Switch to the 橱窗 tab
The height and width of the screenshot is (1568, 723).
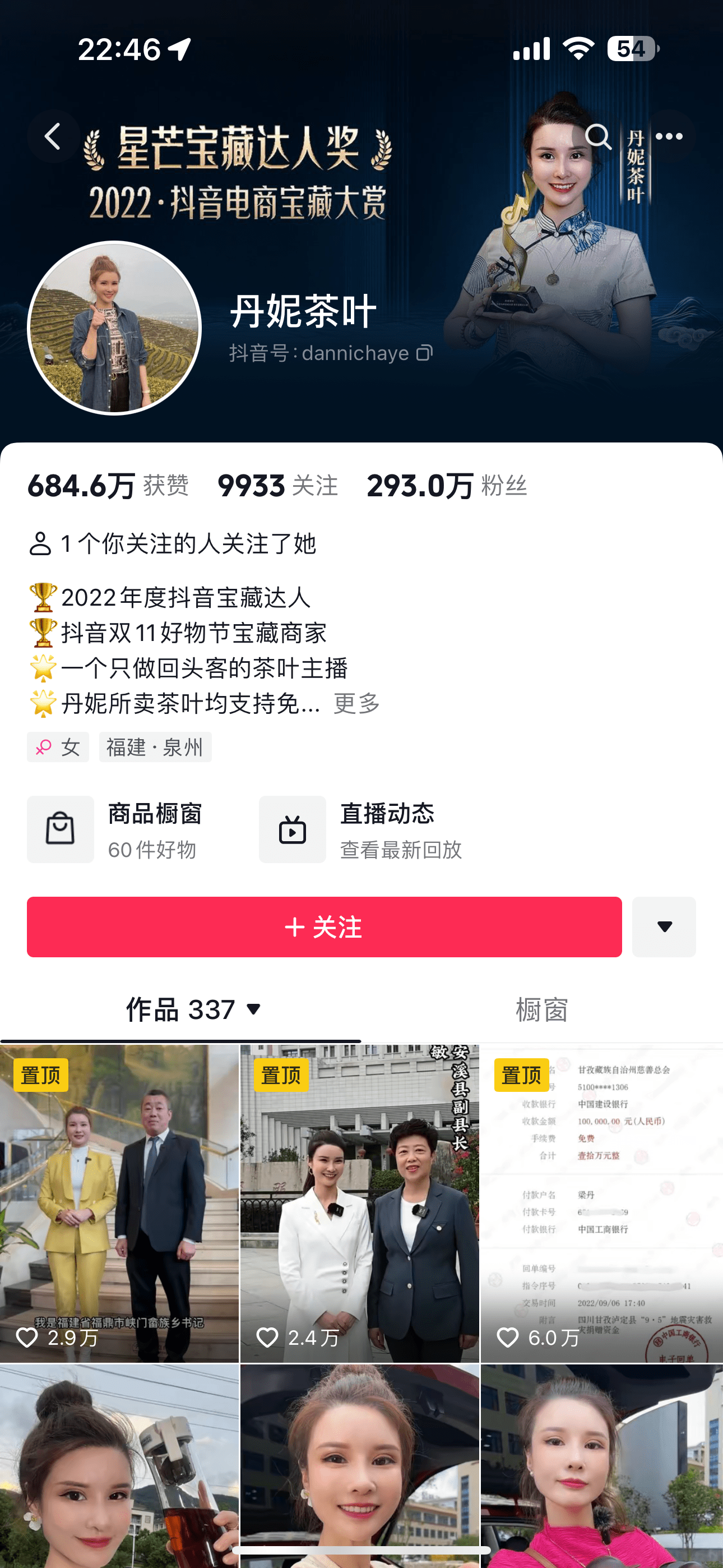coord(541,1010)
